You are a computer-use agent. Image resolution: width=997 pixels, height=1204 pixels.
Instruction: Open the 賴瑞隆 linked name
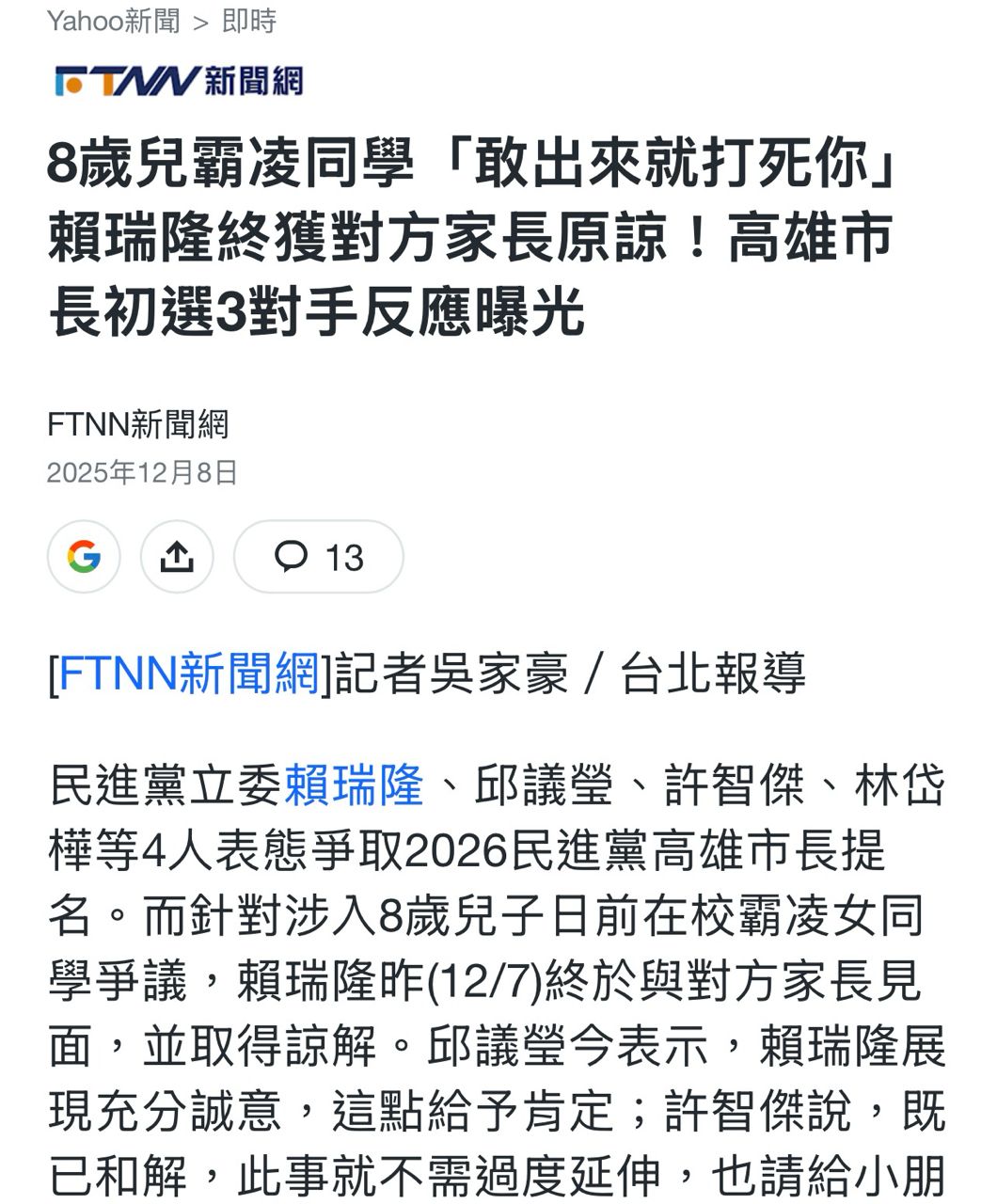[x=354, y=785]
